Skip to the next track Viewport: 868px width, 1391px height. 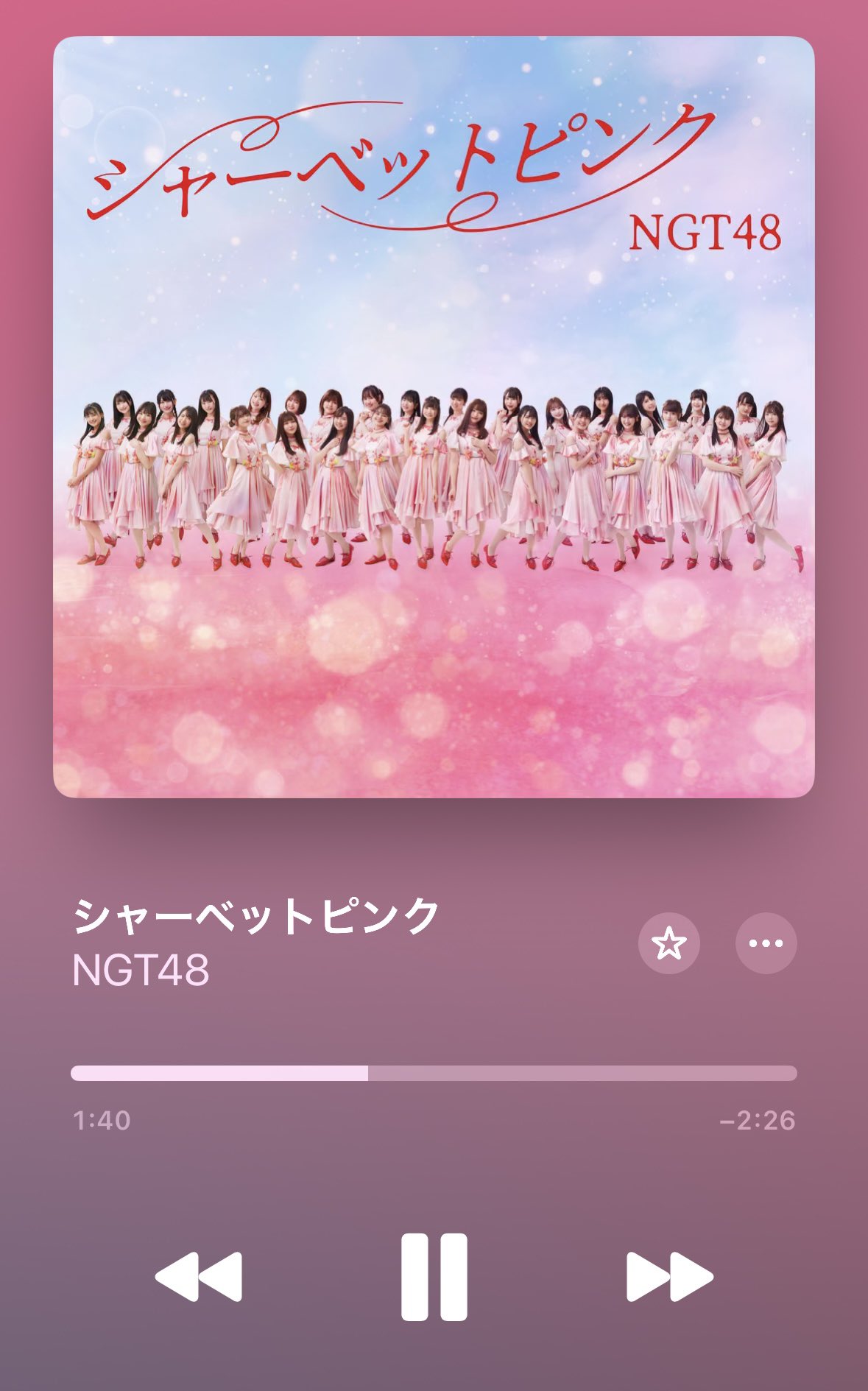[670, 1277]
